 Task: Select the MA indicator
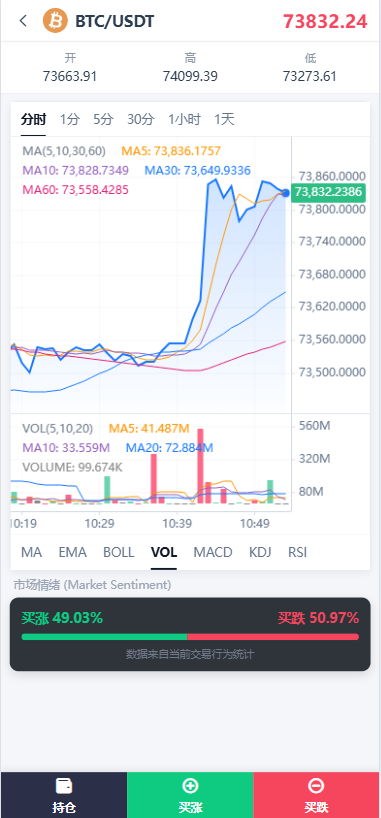click(31, 552)
